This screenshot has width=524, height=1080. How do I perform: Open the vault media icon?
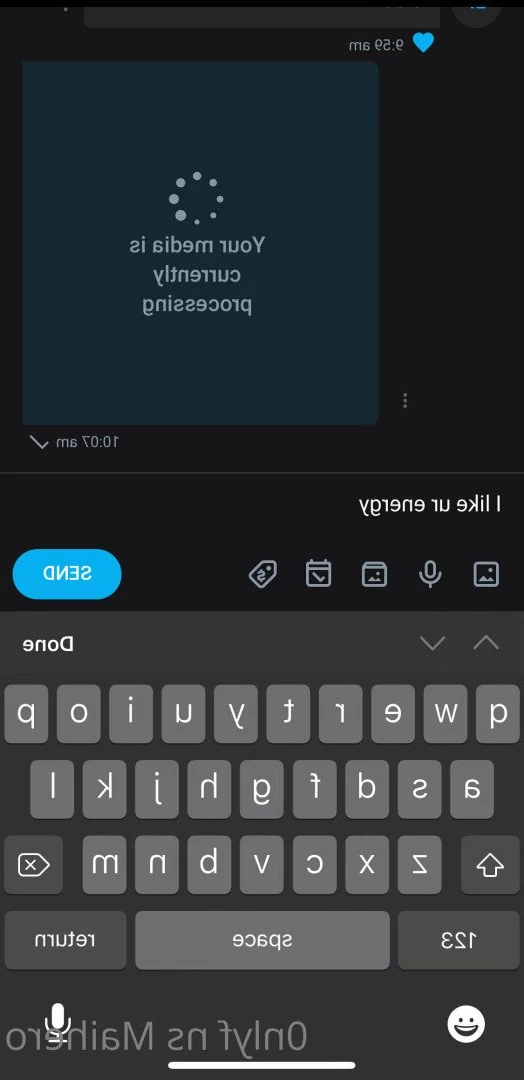pos(375,574)
